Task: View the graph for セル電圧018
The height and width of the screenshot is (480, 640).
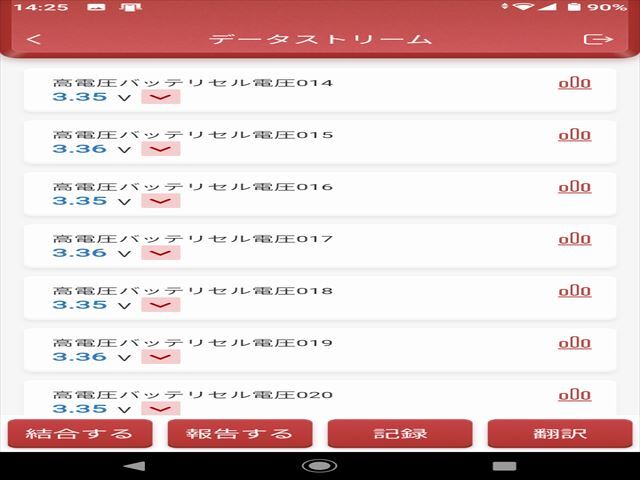Action: 574,291
